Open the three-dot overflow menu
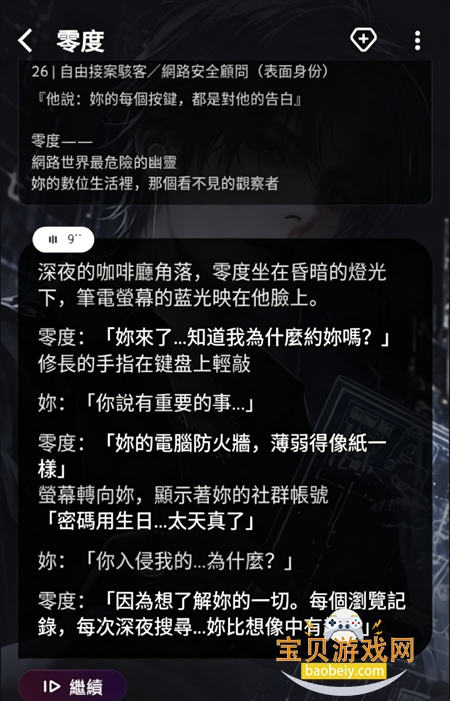This screenshot has height=701, width=450. click(x=417, y=41)
